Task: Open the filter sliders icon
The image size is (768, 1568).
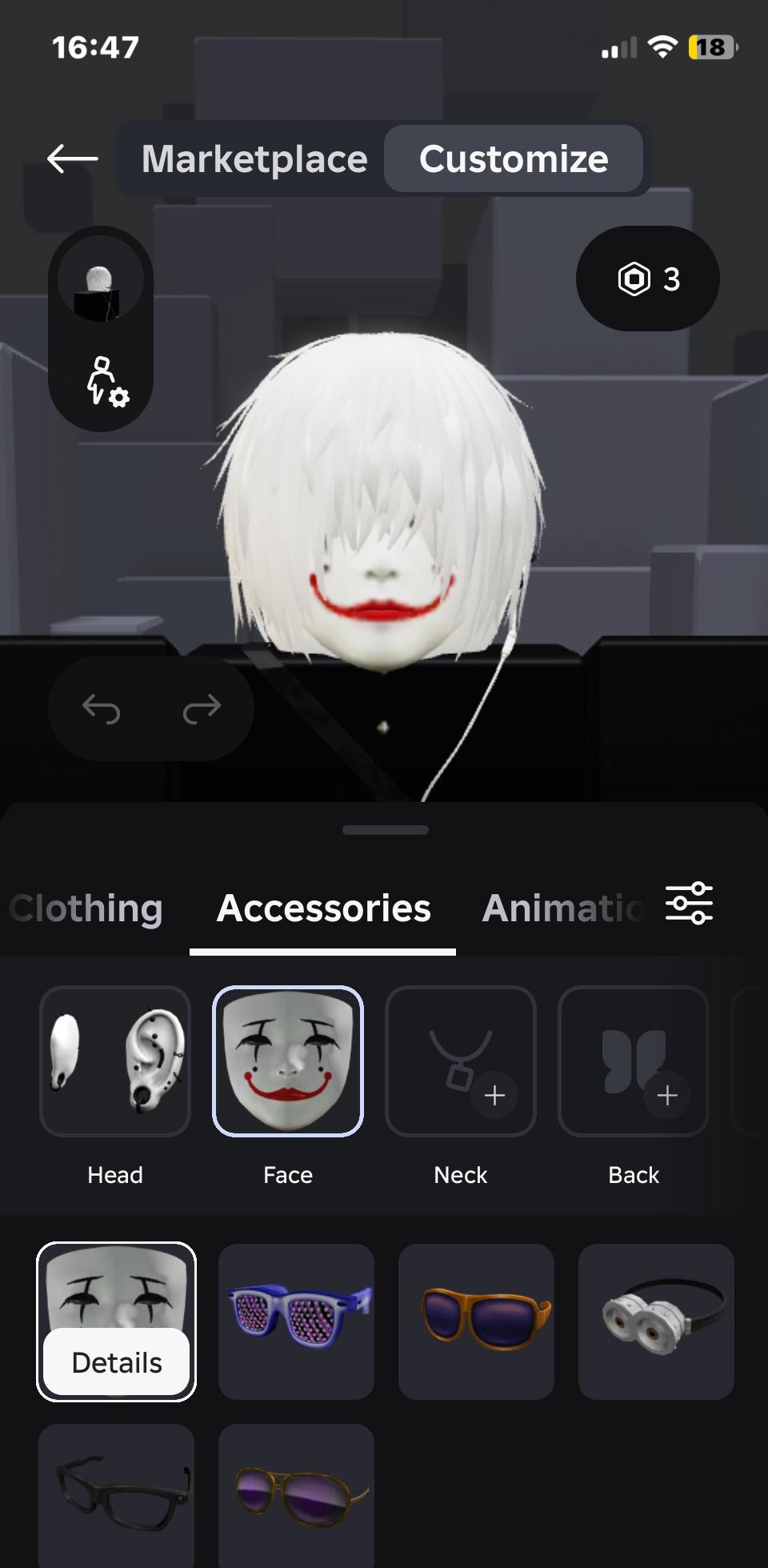Action: [x=689, y=903]
